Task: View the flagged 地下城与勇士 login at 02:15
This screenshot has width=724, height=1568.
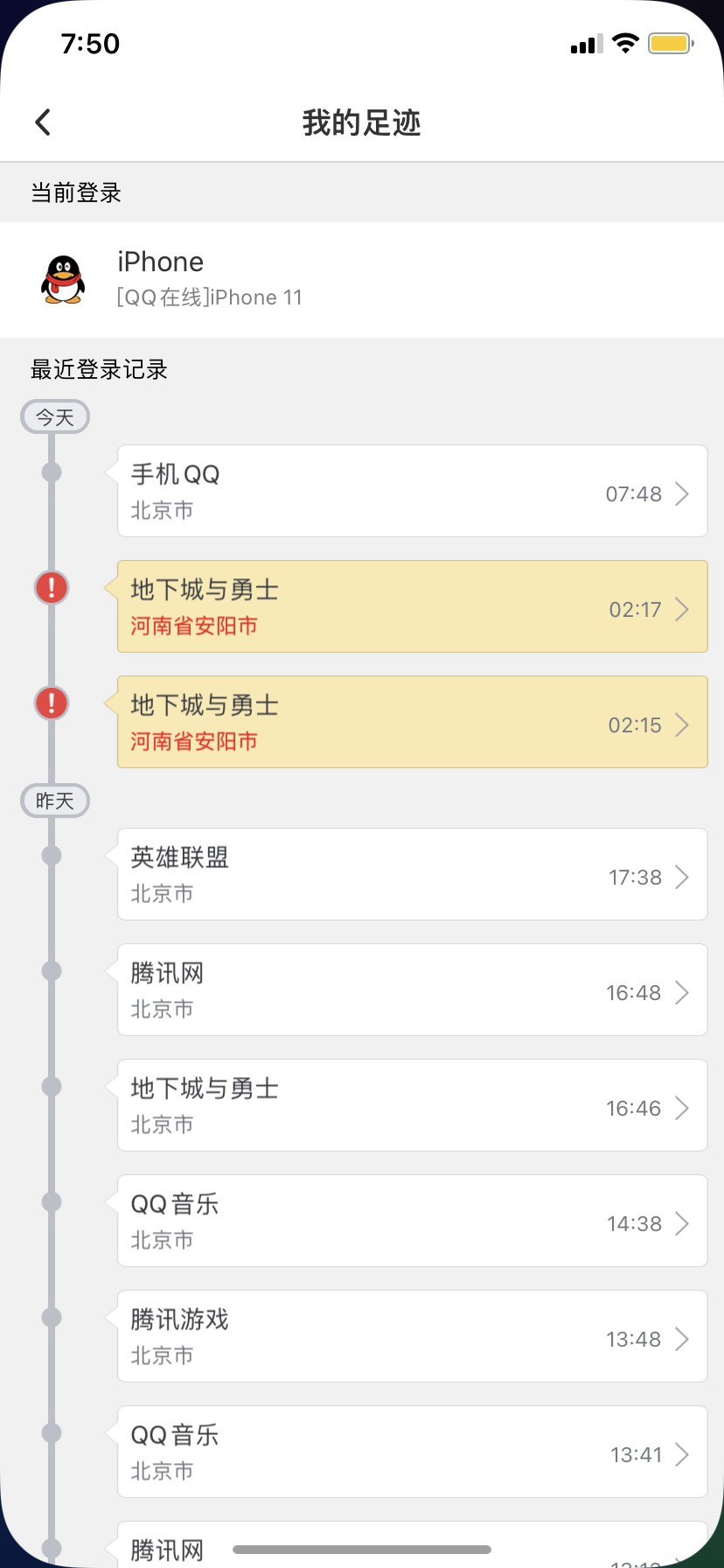Action: [412, 722]
